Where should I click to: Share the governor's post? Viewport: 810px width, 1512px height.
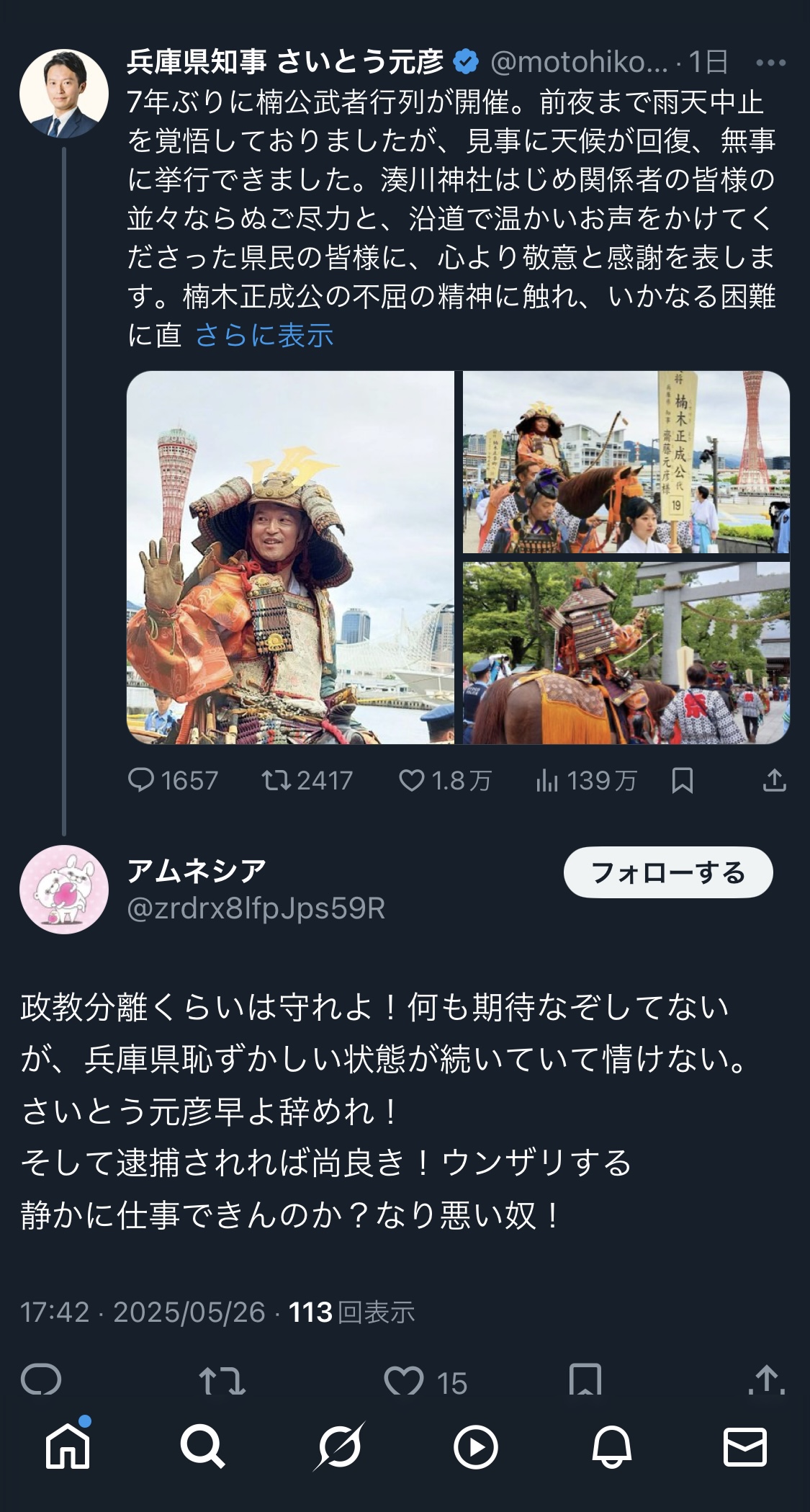coord(774,780)
